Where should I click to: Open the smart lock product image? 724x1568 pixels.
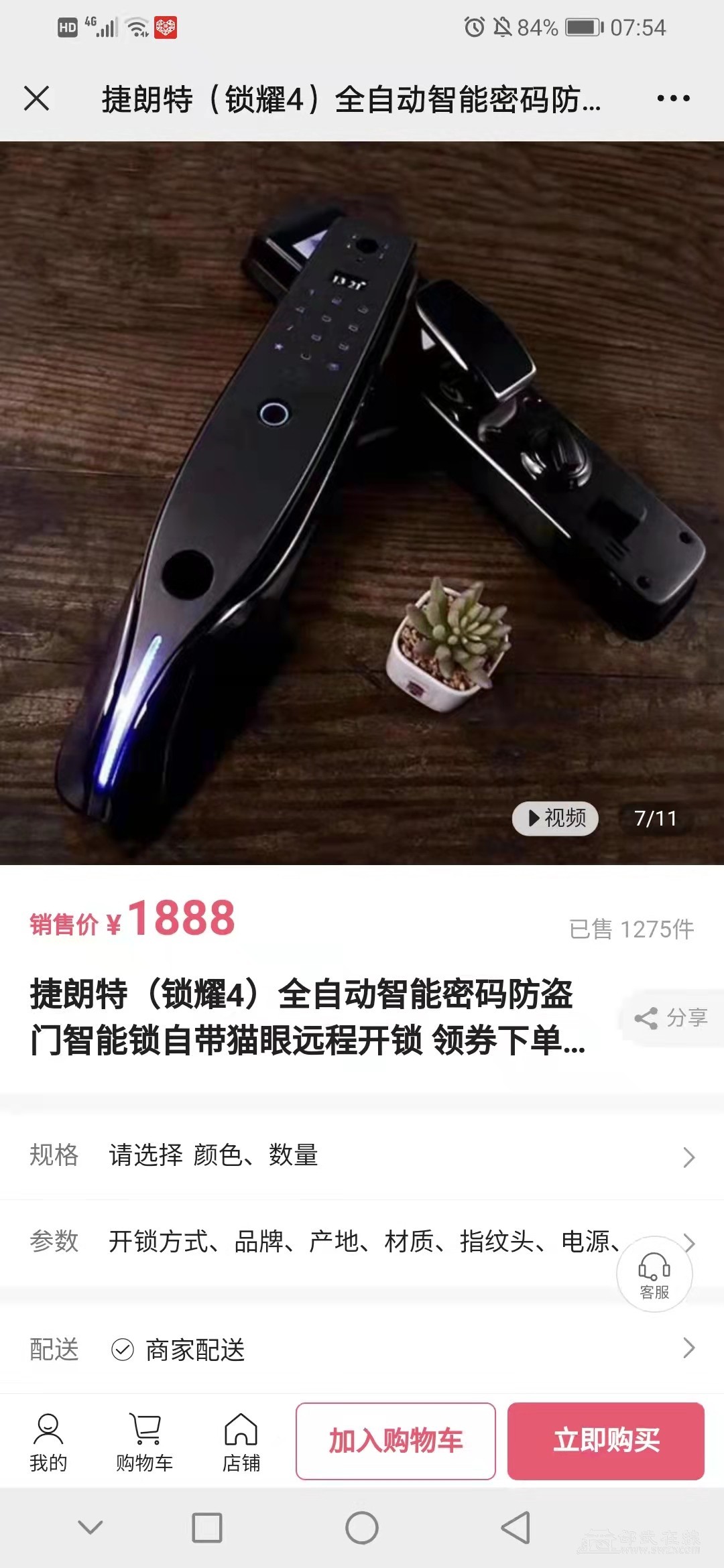(x=362, y=503)
